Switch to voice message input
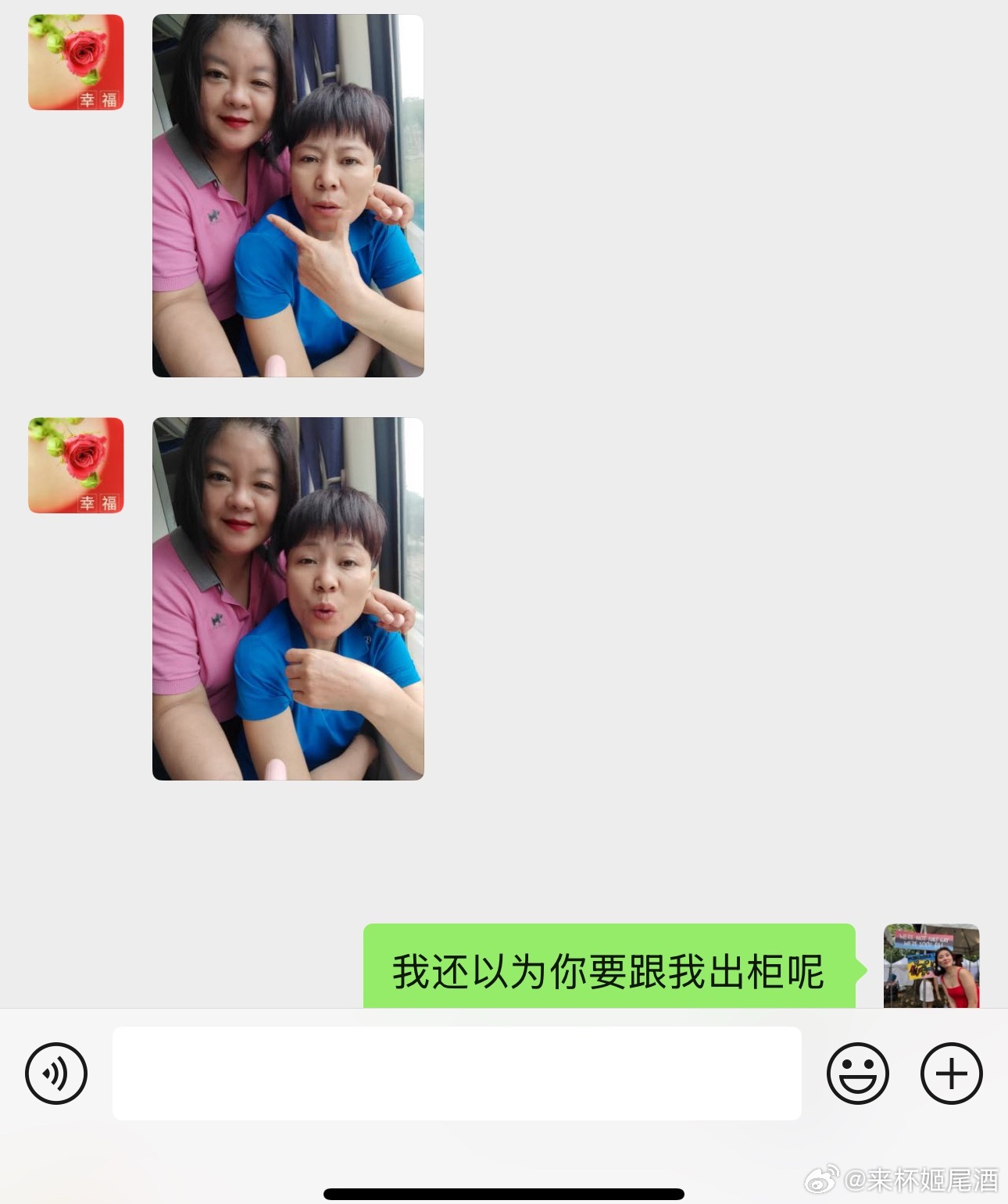Image resolution: width=1008 pixels, height=1204 pixels. (56, 1073)
